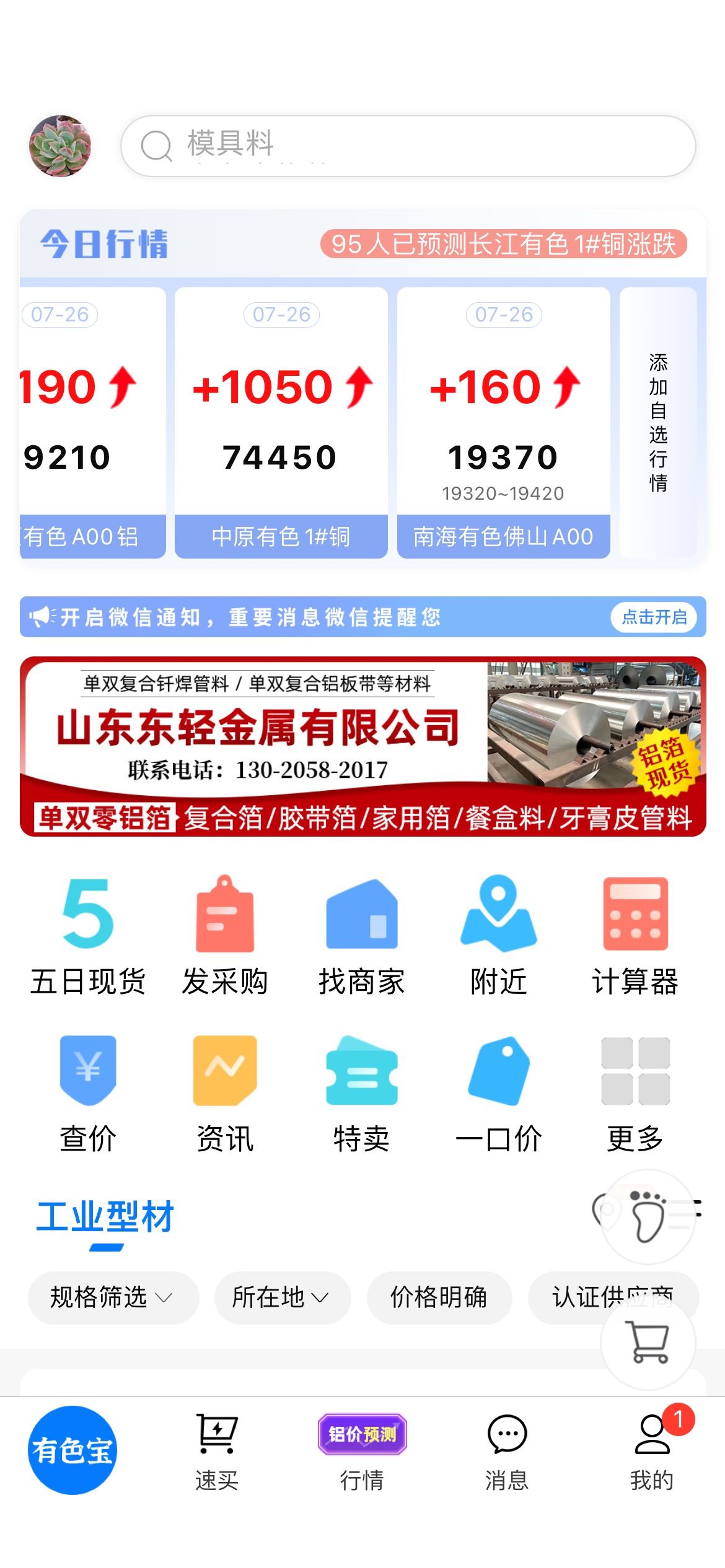Expand the 规格筛选 dropdown
725x1568 pixels.
click(113, 1297)
